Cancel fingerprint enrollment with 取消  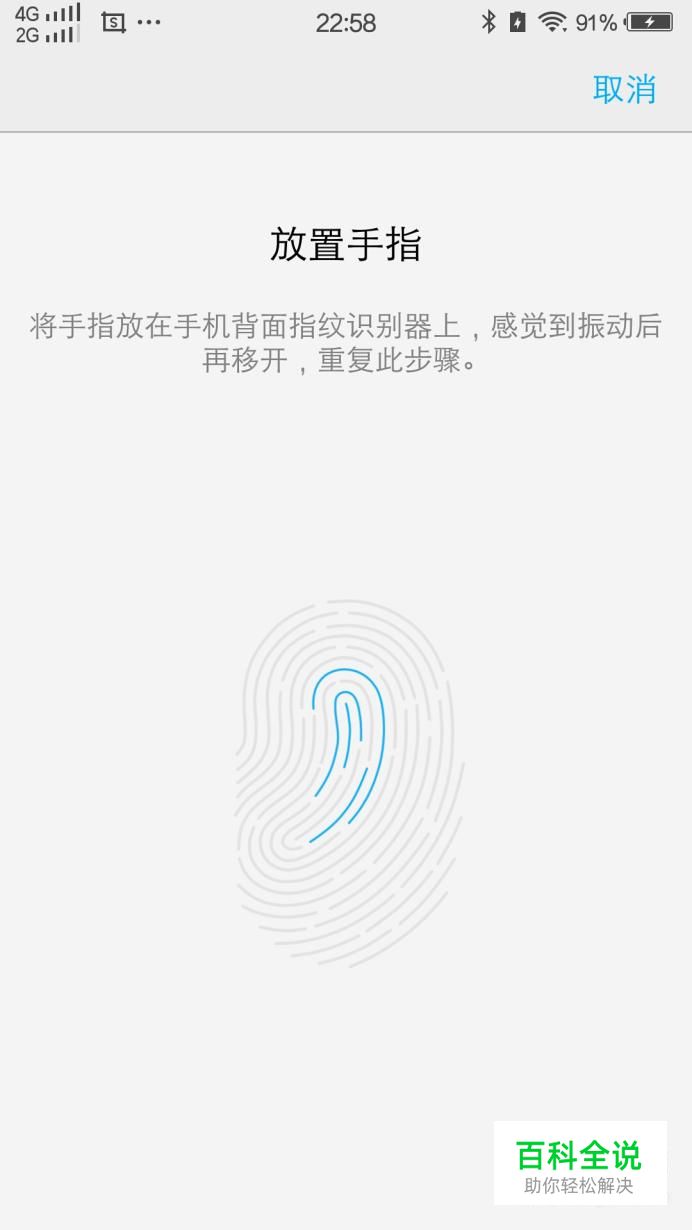click(624, 89)
